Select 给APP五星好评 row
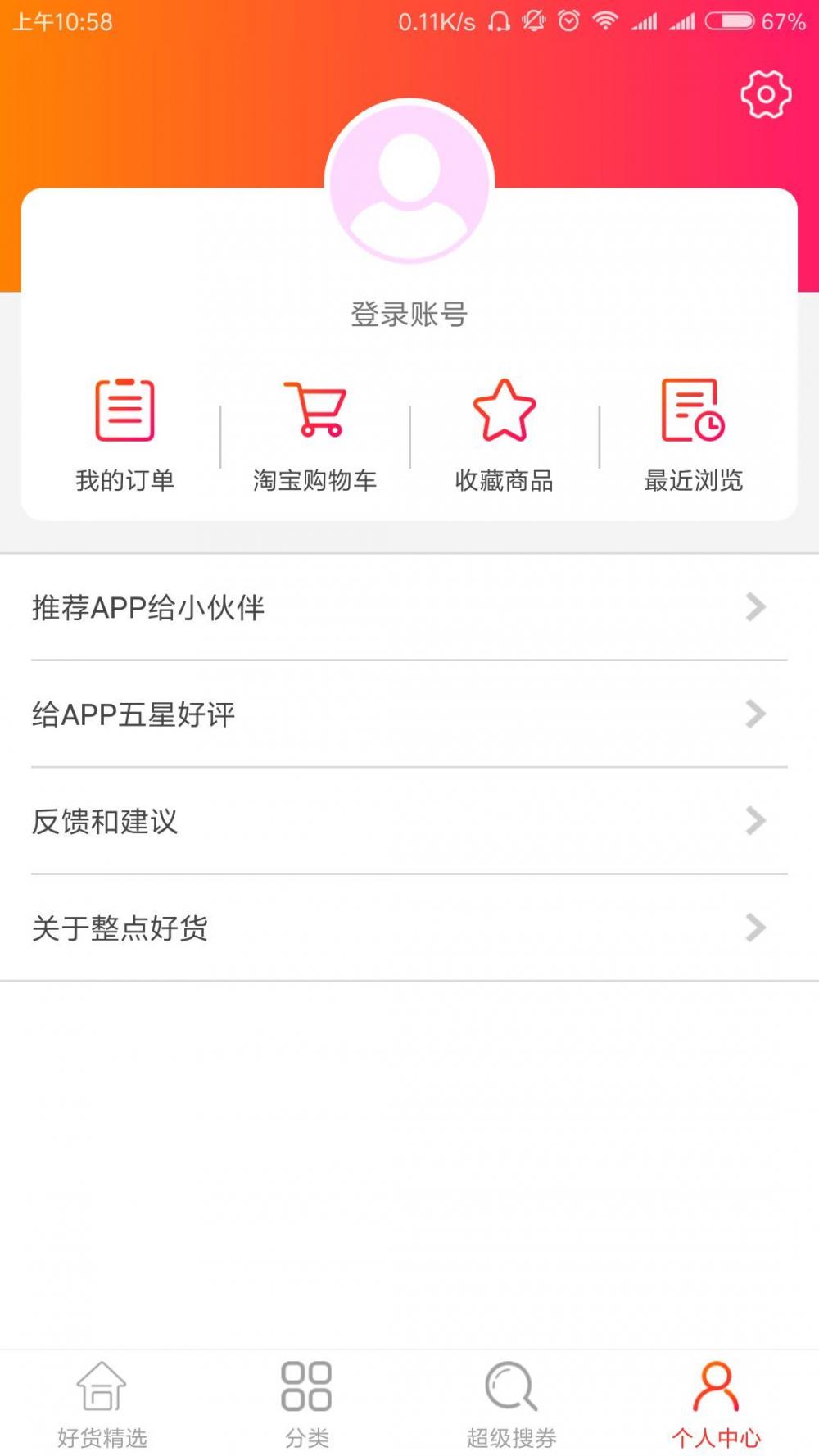819x1456 pixels. pyautogui.click(x=409, y=714)
